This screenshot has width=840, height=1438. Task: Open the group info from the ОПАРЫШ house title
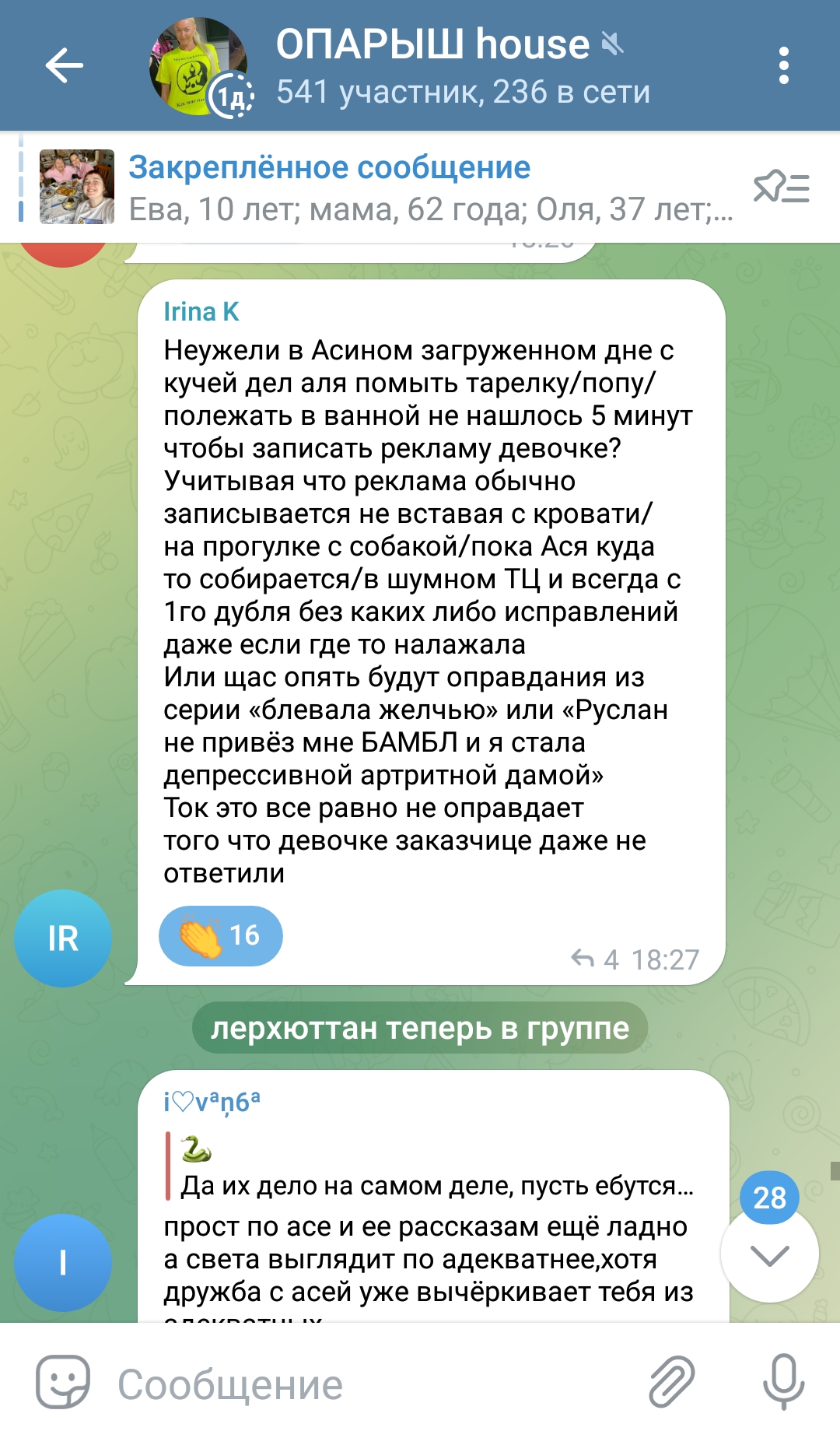(432, 44)
